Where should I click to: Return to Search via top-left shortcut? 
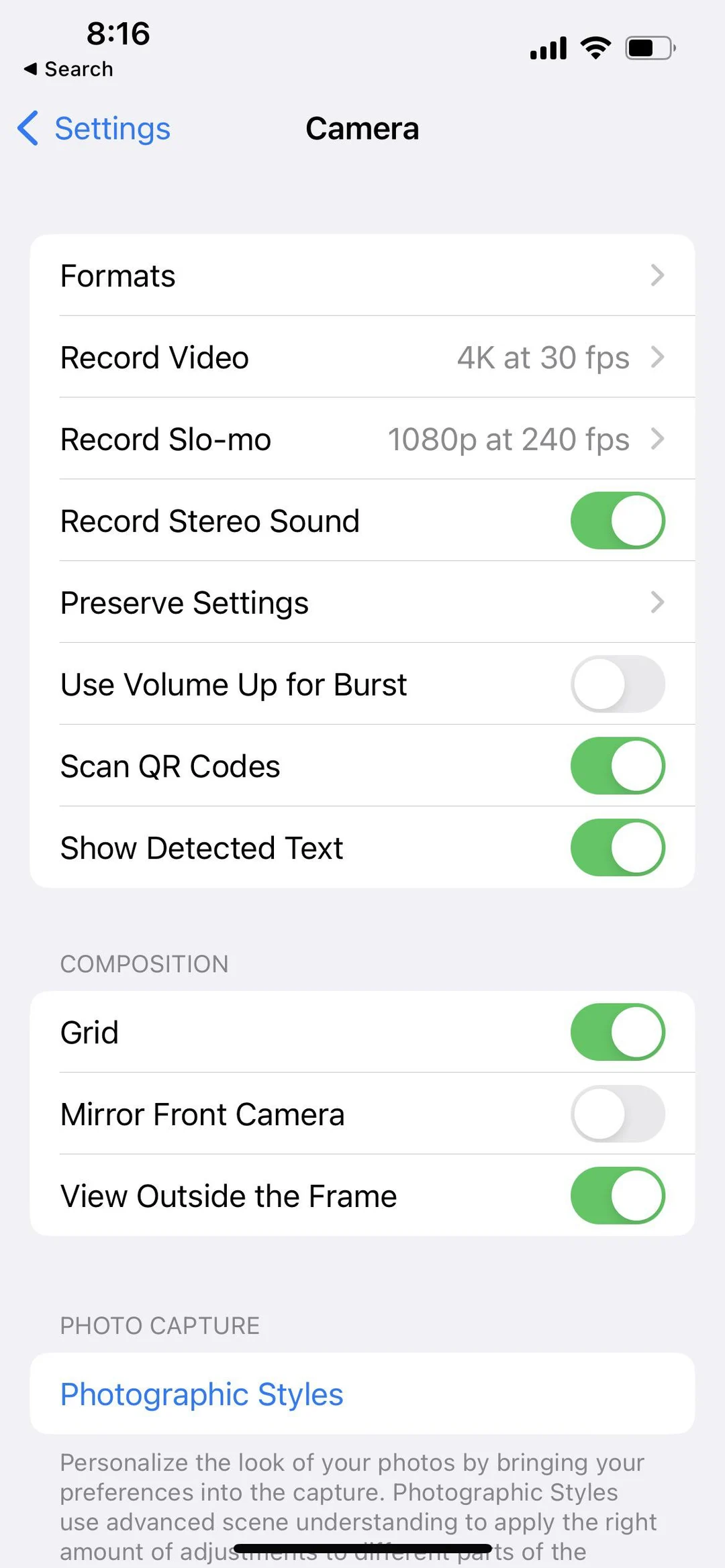68,68
